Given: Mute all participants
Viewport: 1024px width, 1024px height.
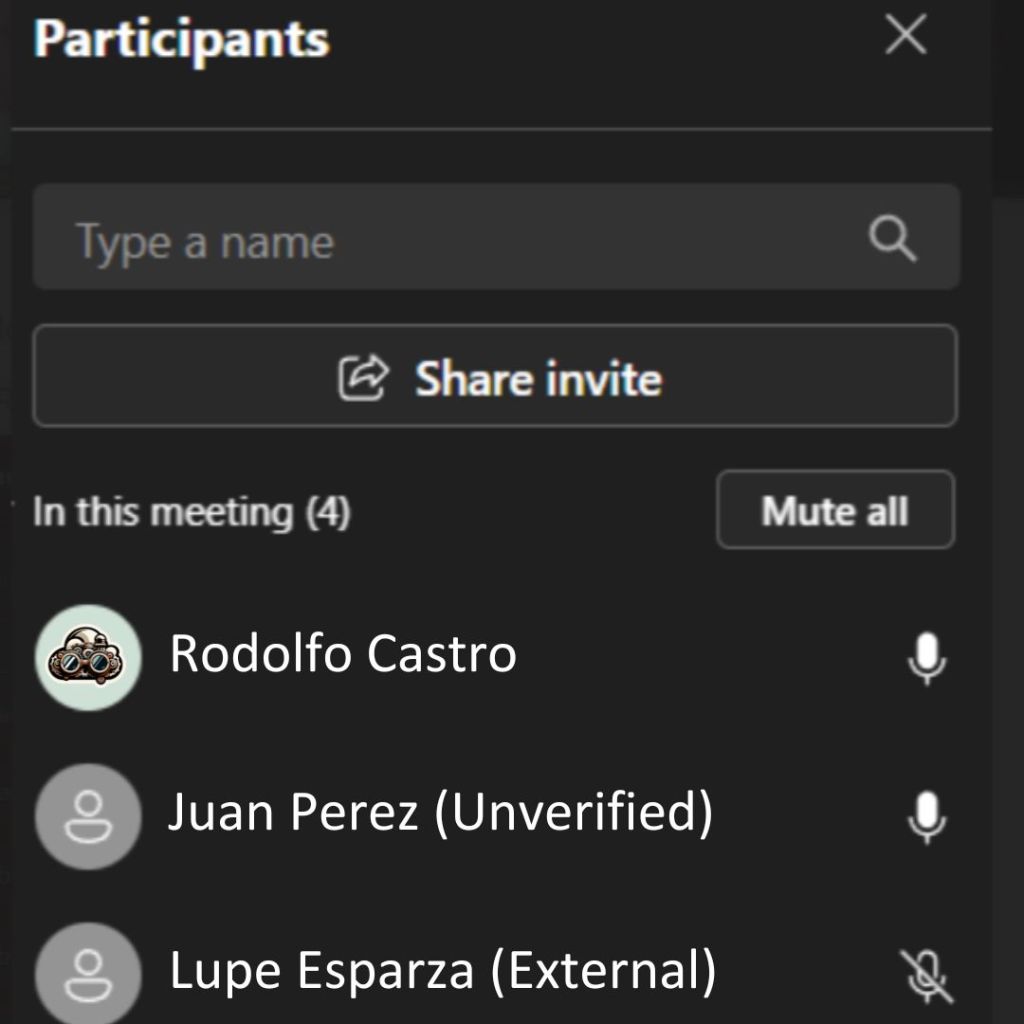Looking at the screenshot, I should [x=835, y=511].
